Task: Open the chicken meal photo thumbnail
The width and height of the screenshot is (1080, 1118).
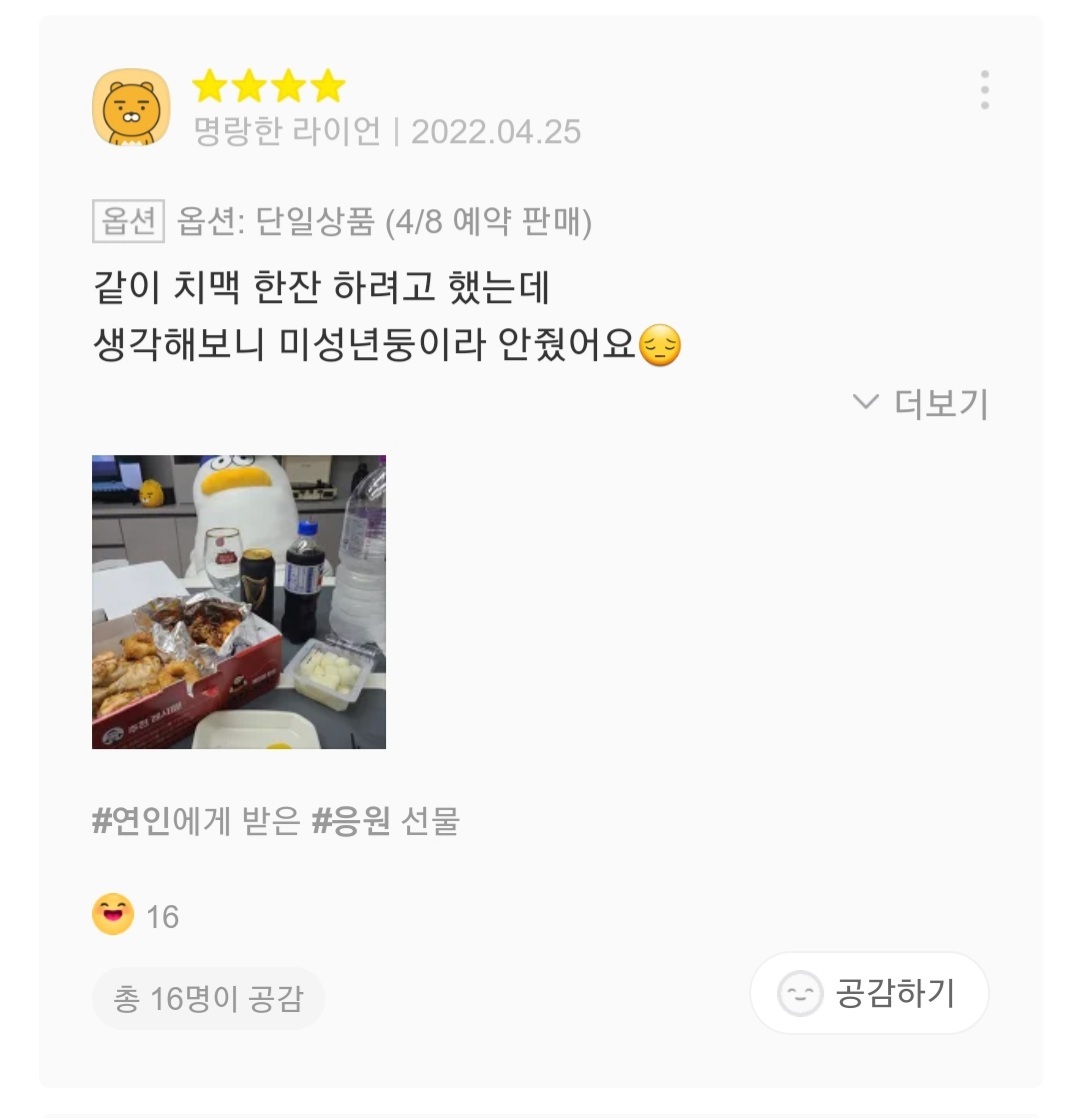Action: (239, 602)
